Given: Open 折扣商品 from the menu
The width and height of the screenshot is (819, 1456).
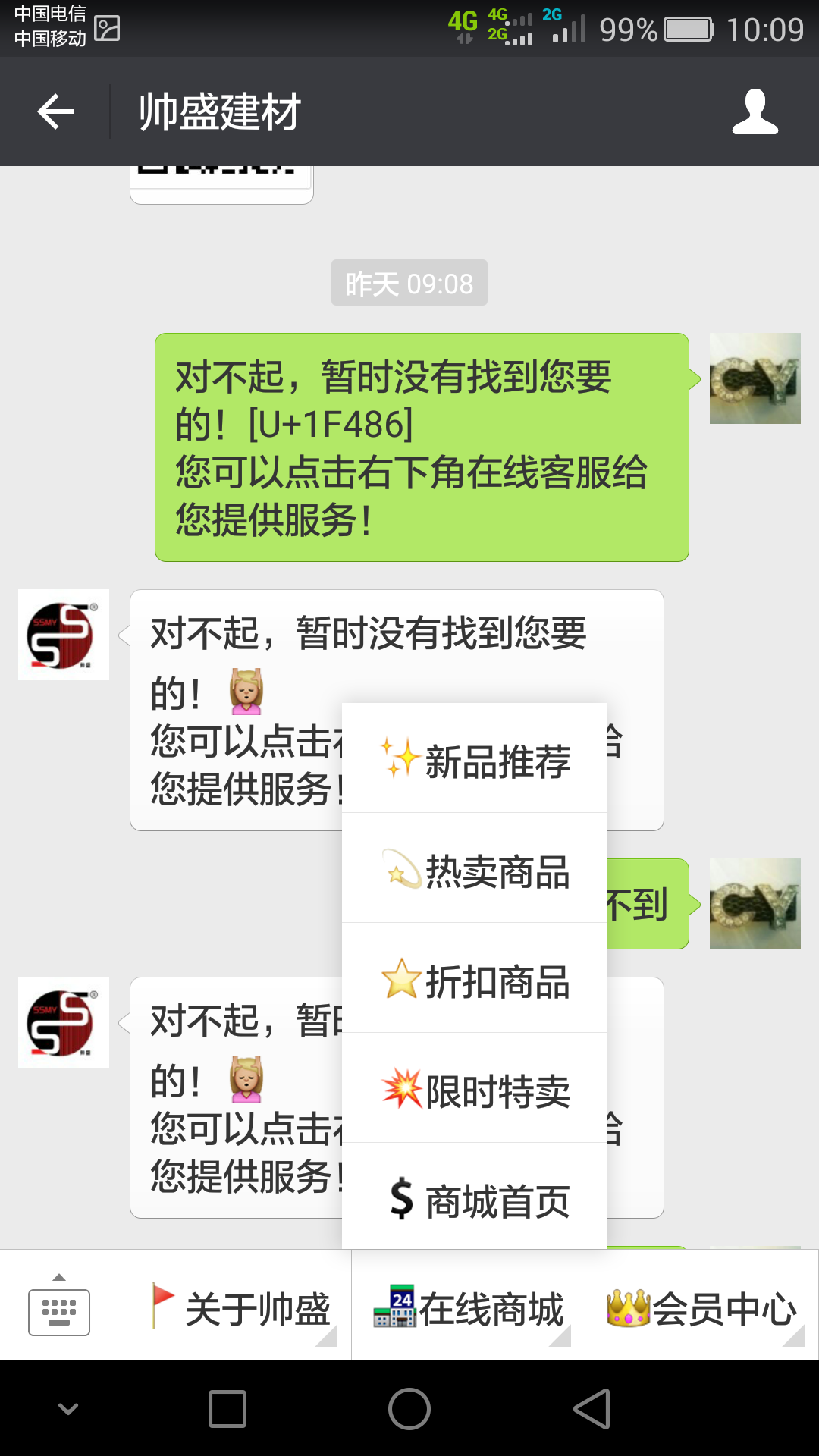Looking at the screenshot, I should pyautogui.click(x=475, y=980).
